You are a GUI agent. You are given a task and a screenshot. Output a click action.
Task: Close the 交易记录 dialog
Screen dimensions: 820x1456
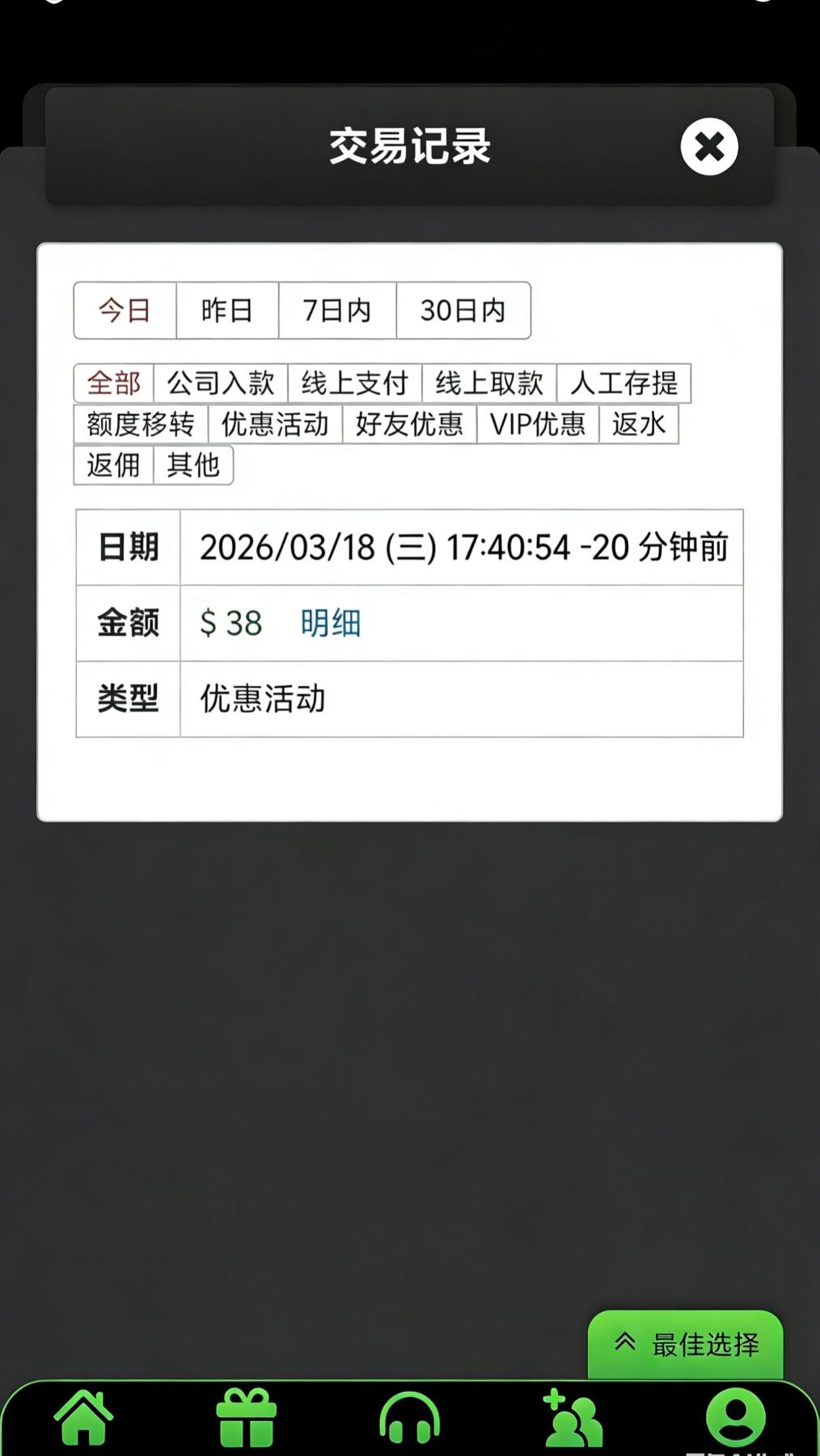[708, 146]
